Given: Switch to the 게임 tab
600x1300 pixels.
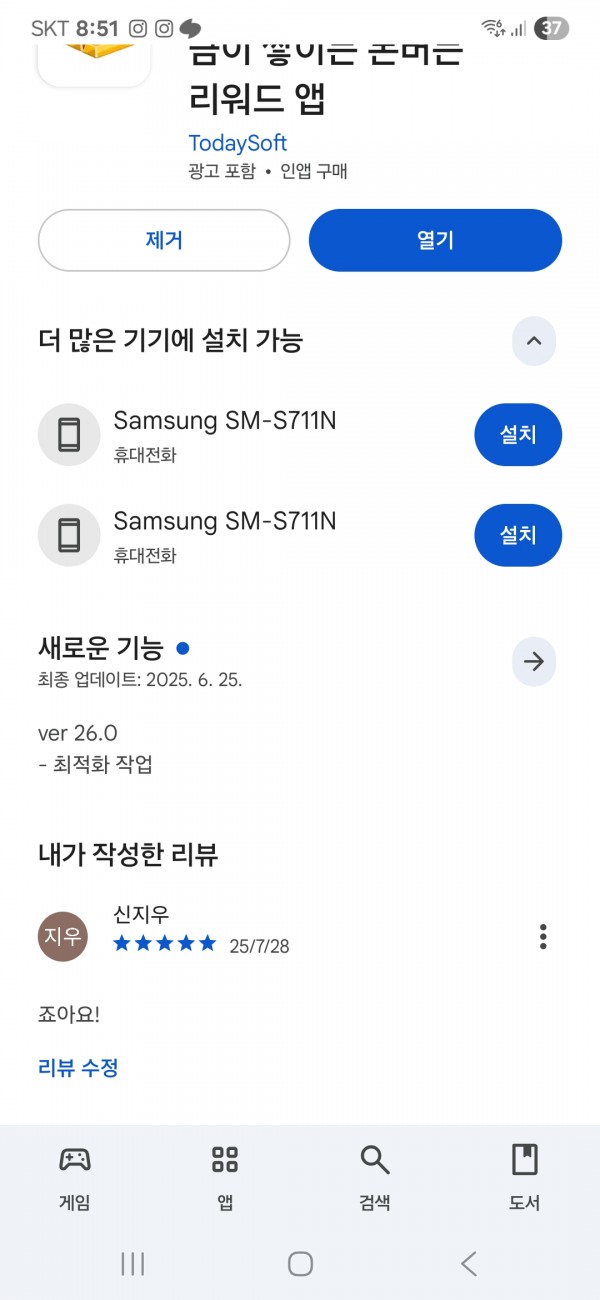Looking at the screenshot, I should pos(75,1177).
